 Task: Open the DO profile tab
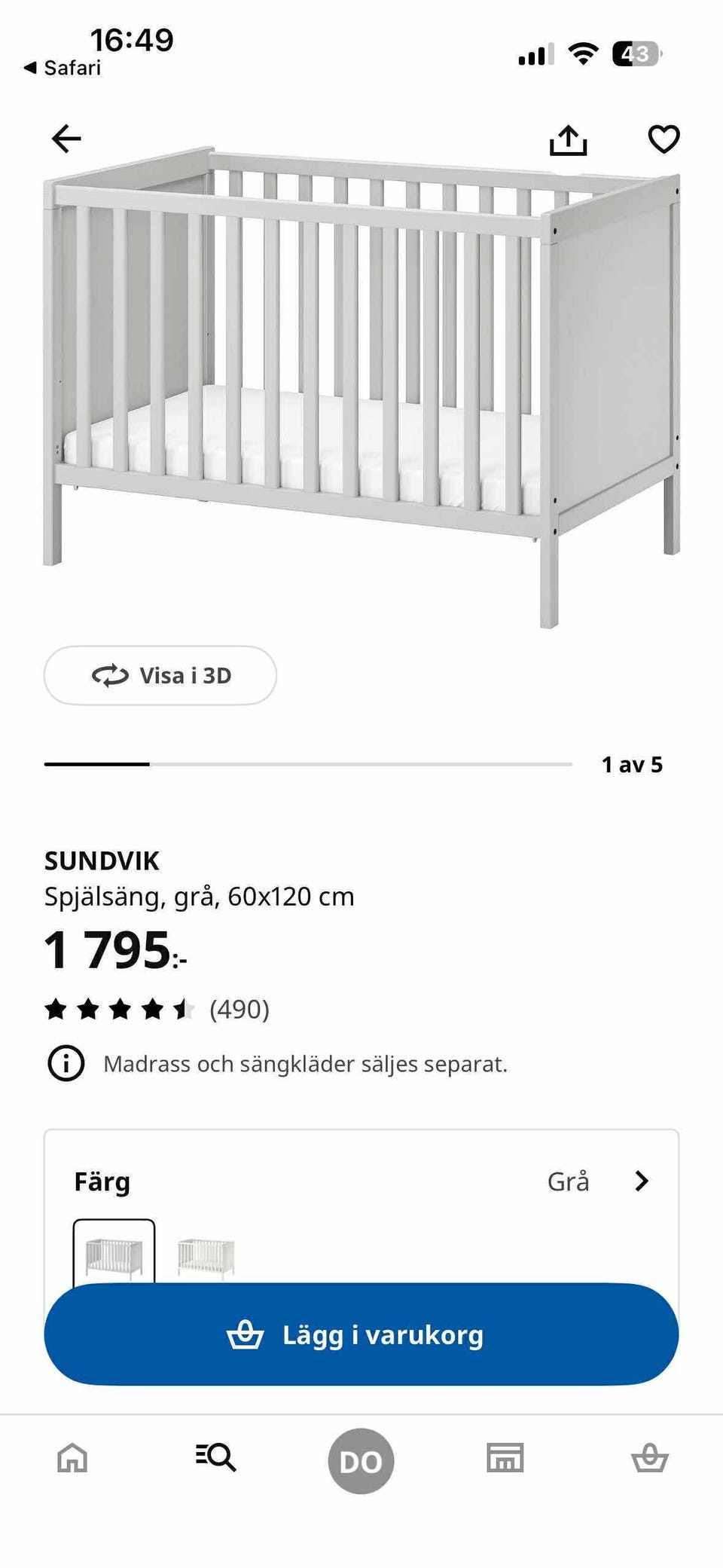coord(361,1461)
